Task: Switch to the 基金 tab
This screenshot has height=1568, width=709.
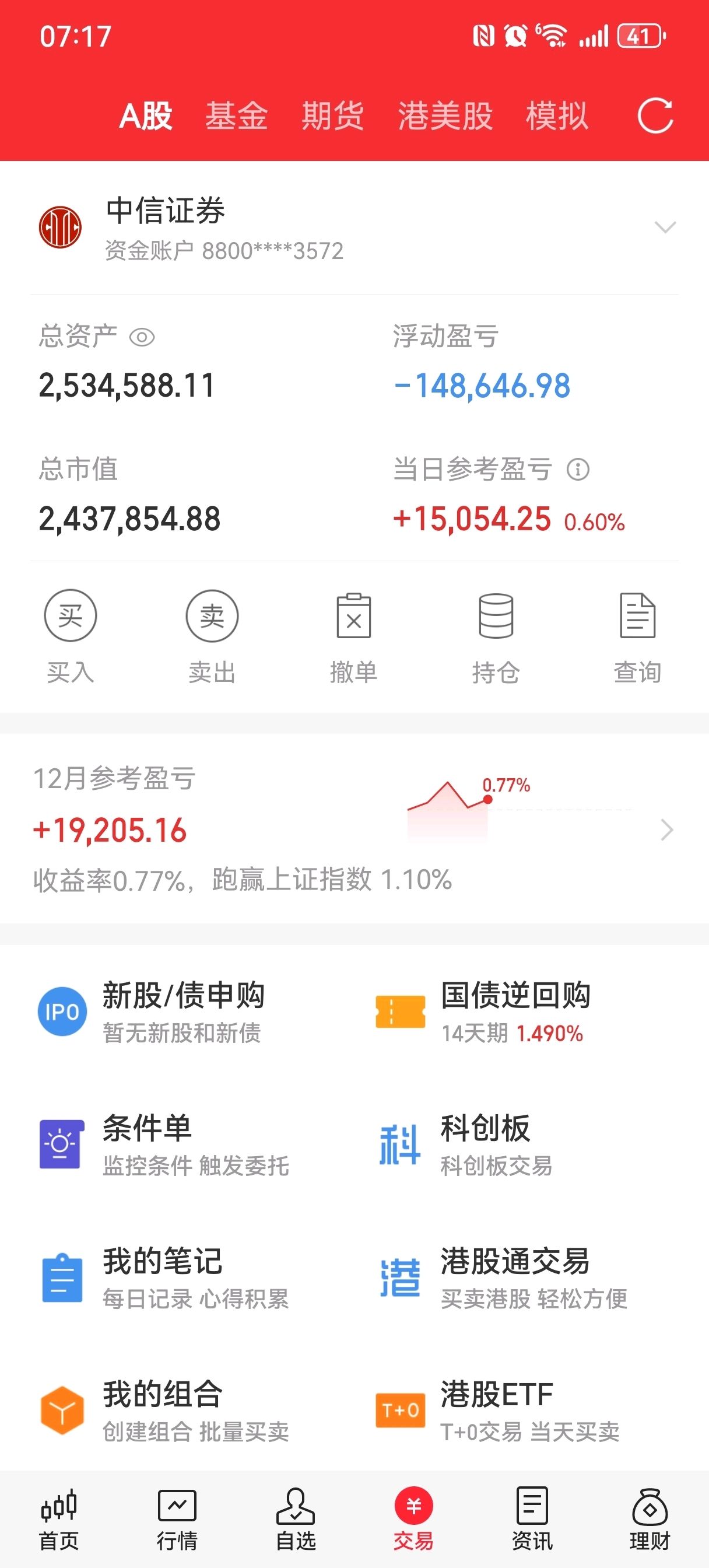Action: [236, 116]
